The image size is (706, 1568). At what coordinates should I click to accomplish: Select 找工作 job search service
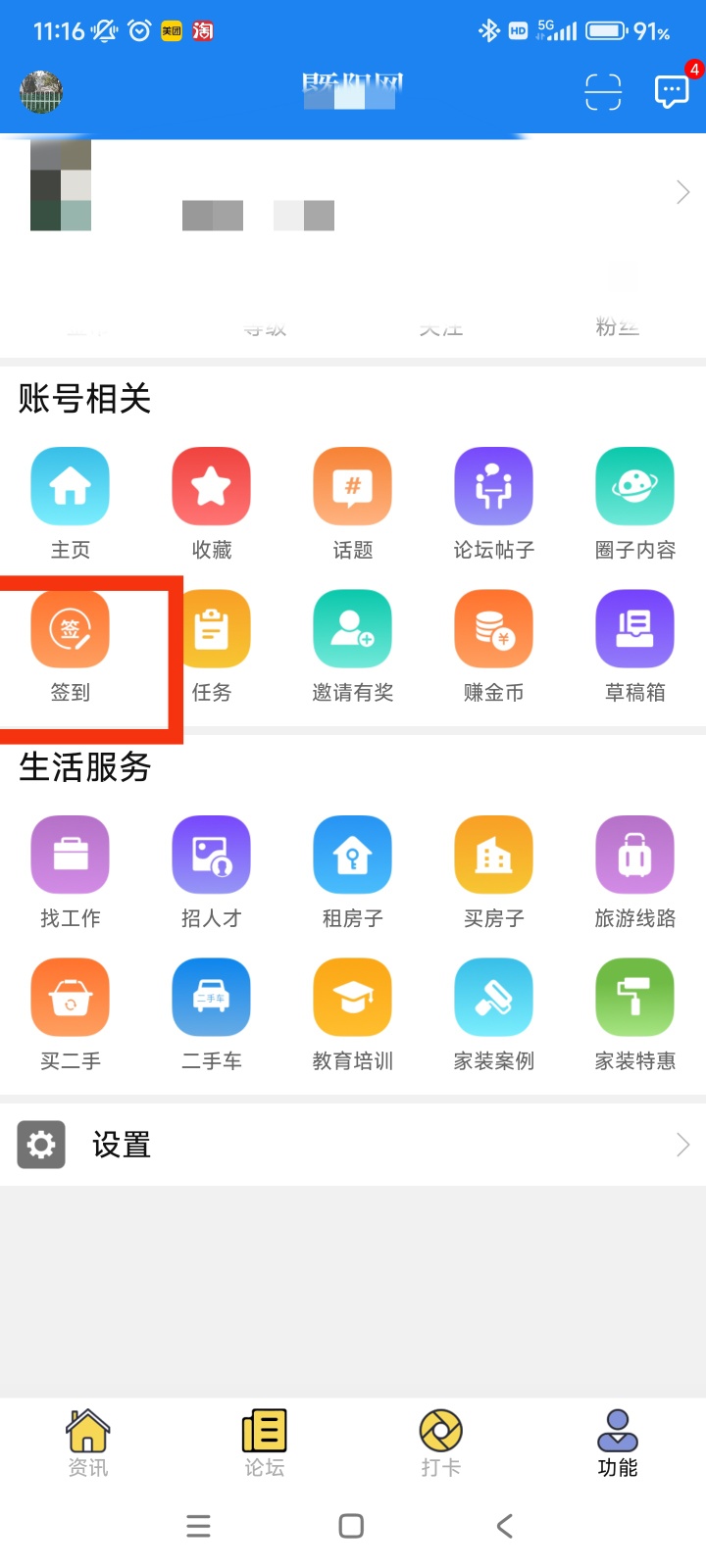[x=71, y=872]
